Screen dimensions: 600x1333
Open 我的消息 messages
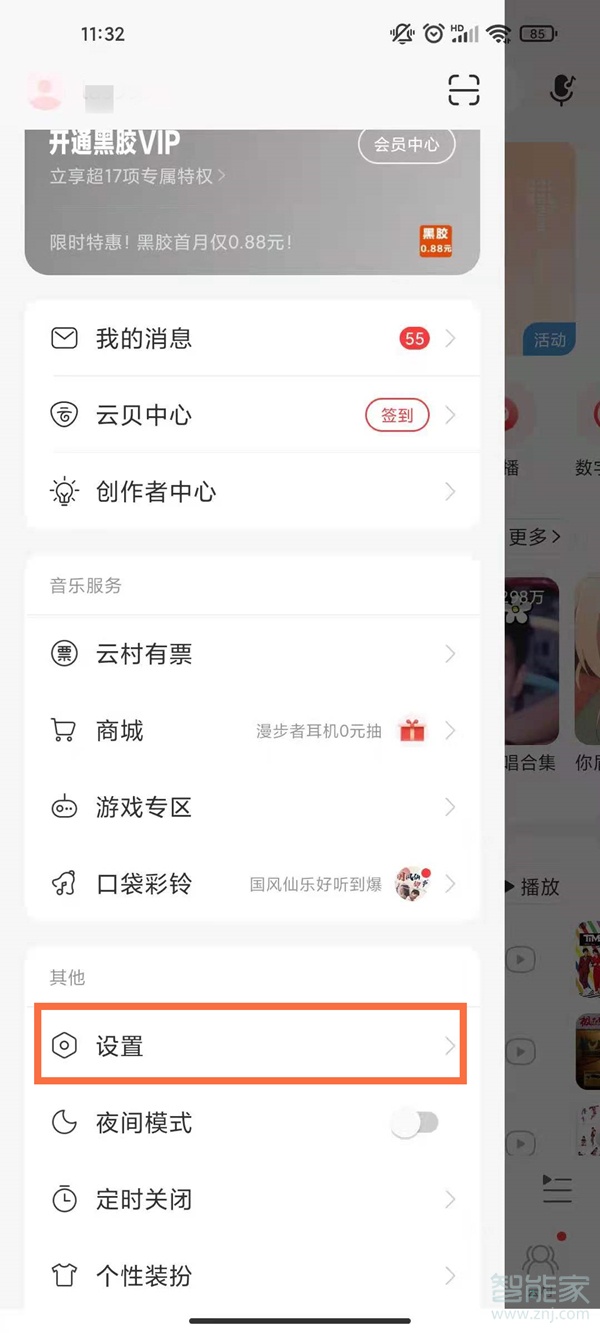click(252, 339)
